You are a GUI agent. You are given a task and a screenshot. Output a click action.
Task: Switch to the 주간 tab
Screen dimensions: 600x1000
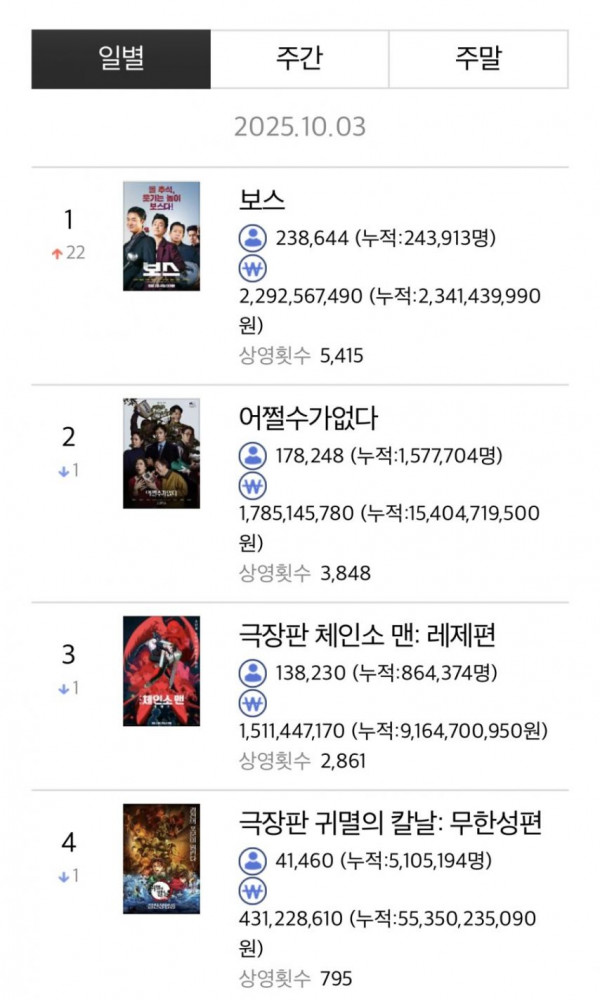299,58
